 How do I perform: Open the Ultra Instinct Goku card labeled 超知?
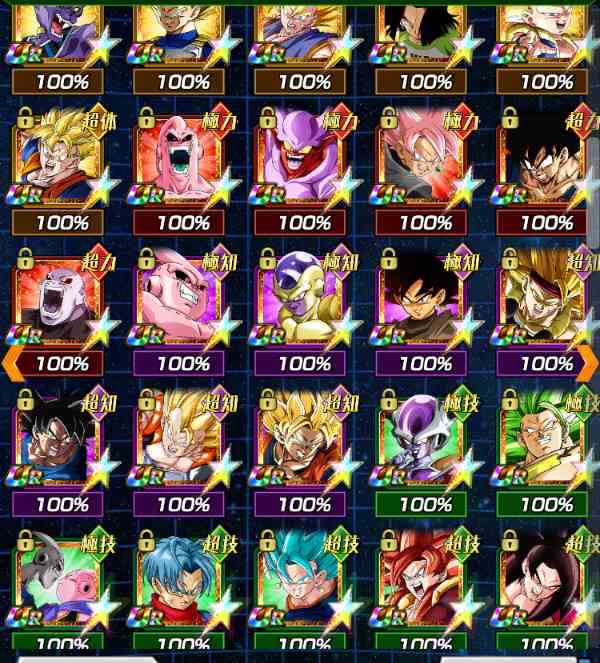[62, 442]
